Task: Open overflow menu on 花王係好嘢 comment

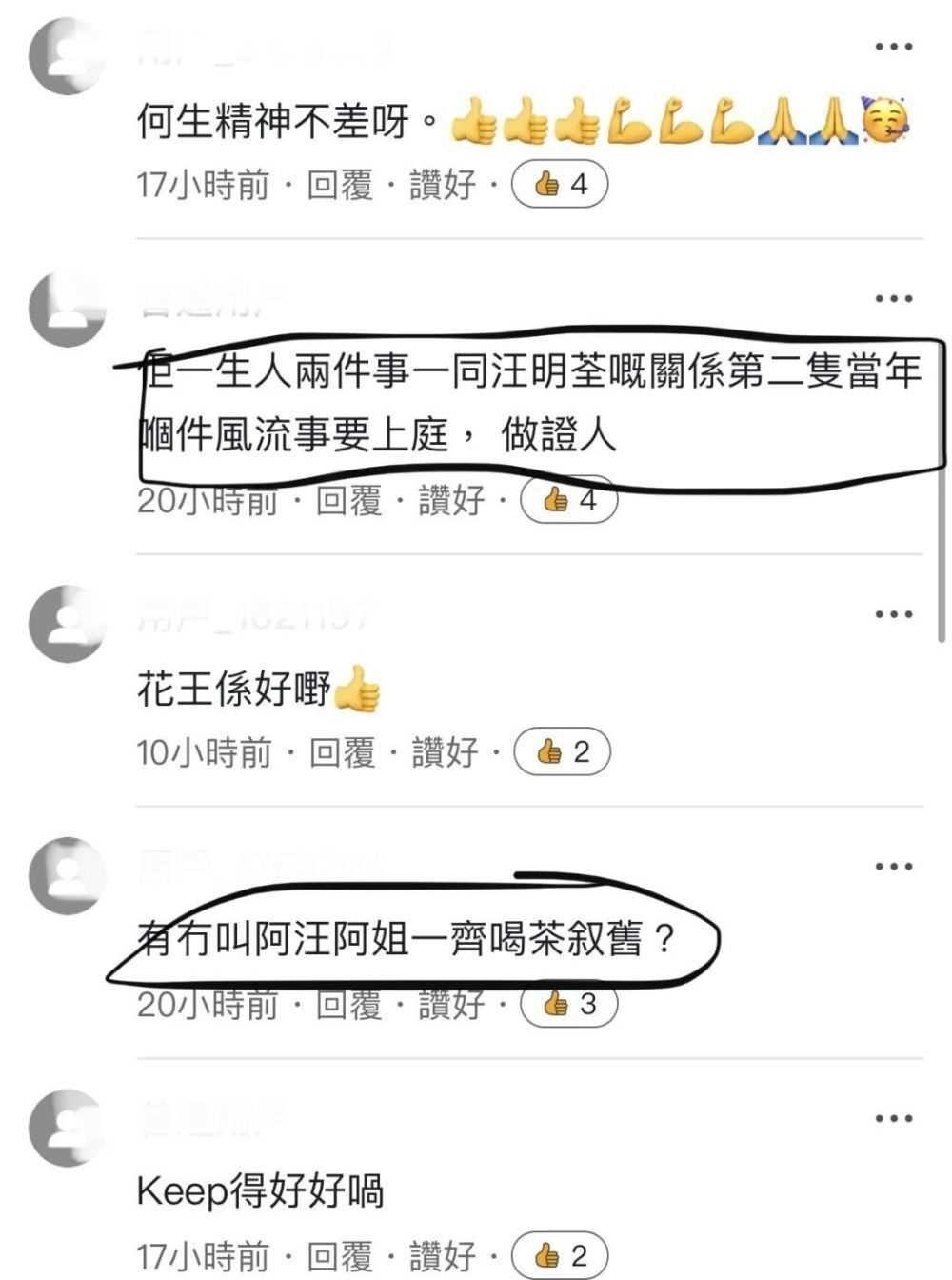Action: (x=893, y=613)
